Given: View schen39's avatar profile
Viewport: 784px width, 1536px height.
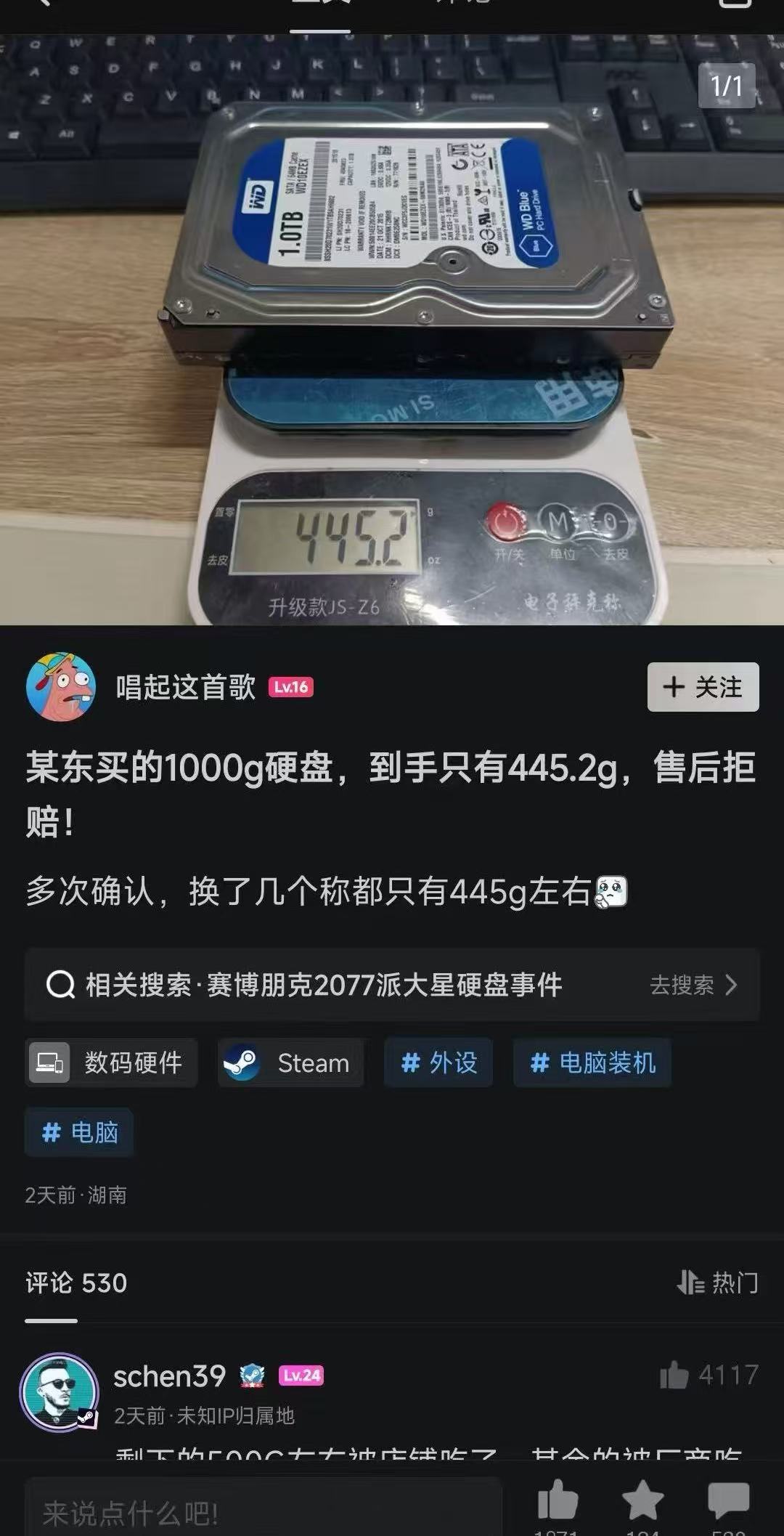Looking at the screenshot, I should click(60, 1391).
